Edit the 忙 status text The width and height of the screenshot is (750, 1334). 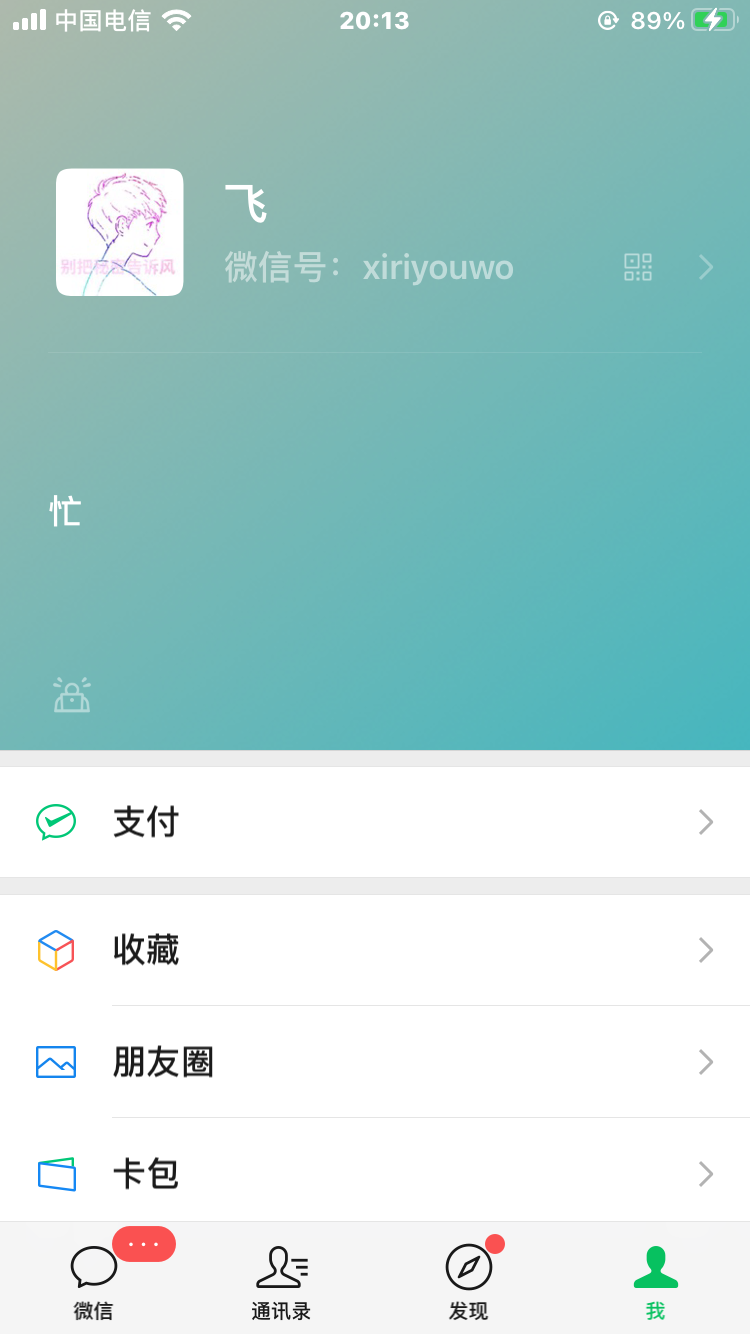[x=66, y=511]
